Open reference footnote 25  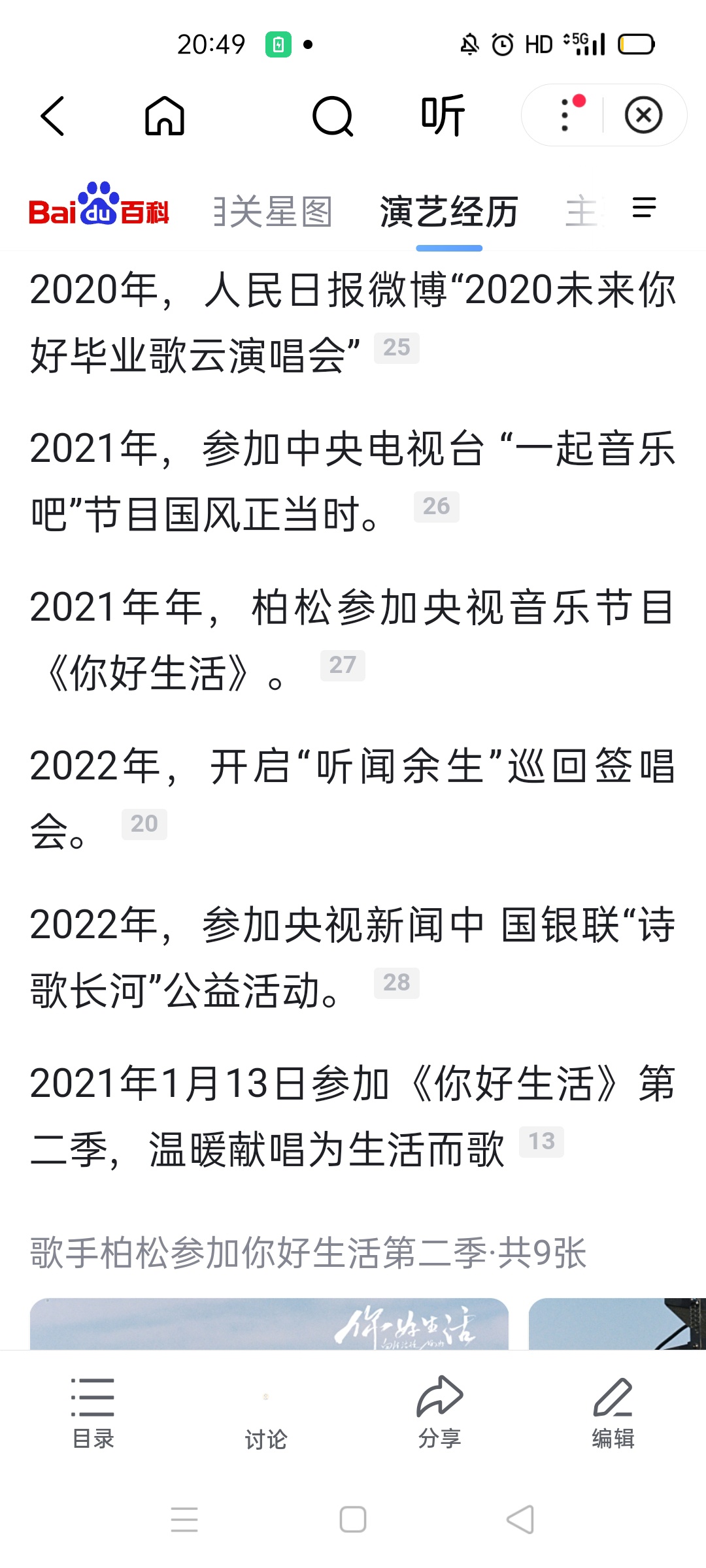[396, 348]
